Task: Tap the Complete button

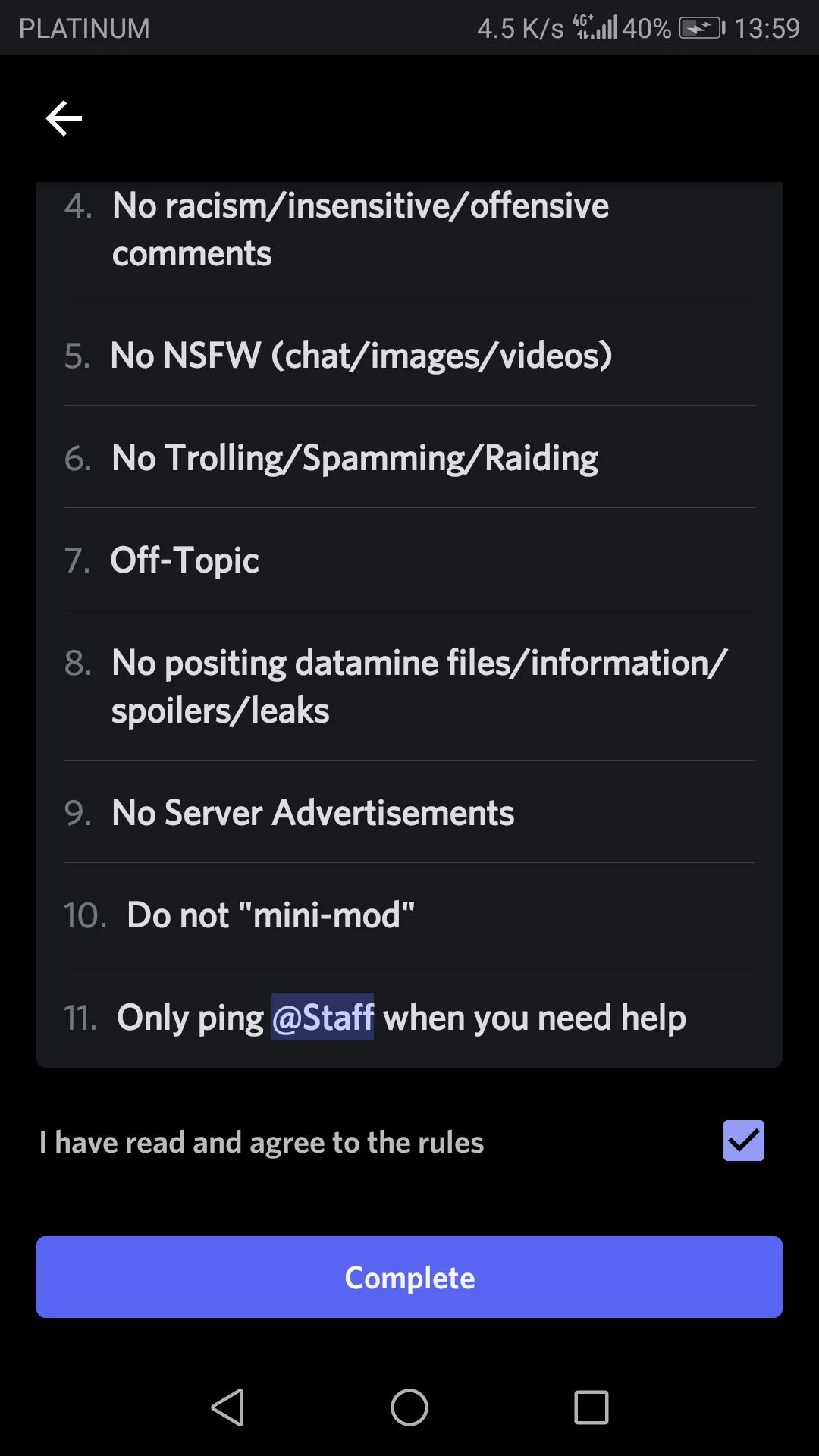Action: coord(409,1277)
